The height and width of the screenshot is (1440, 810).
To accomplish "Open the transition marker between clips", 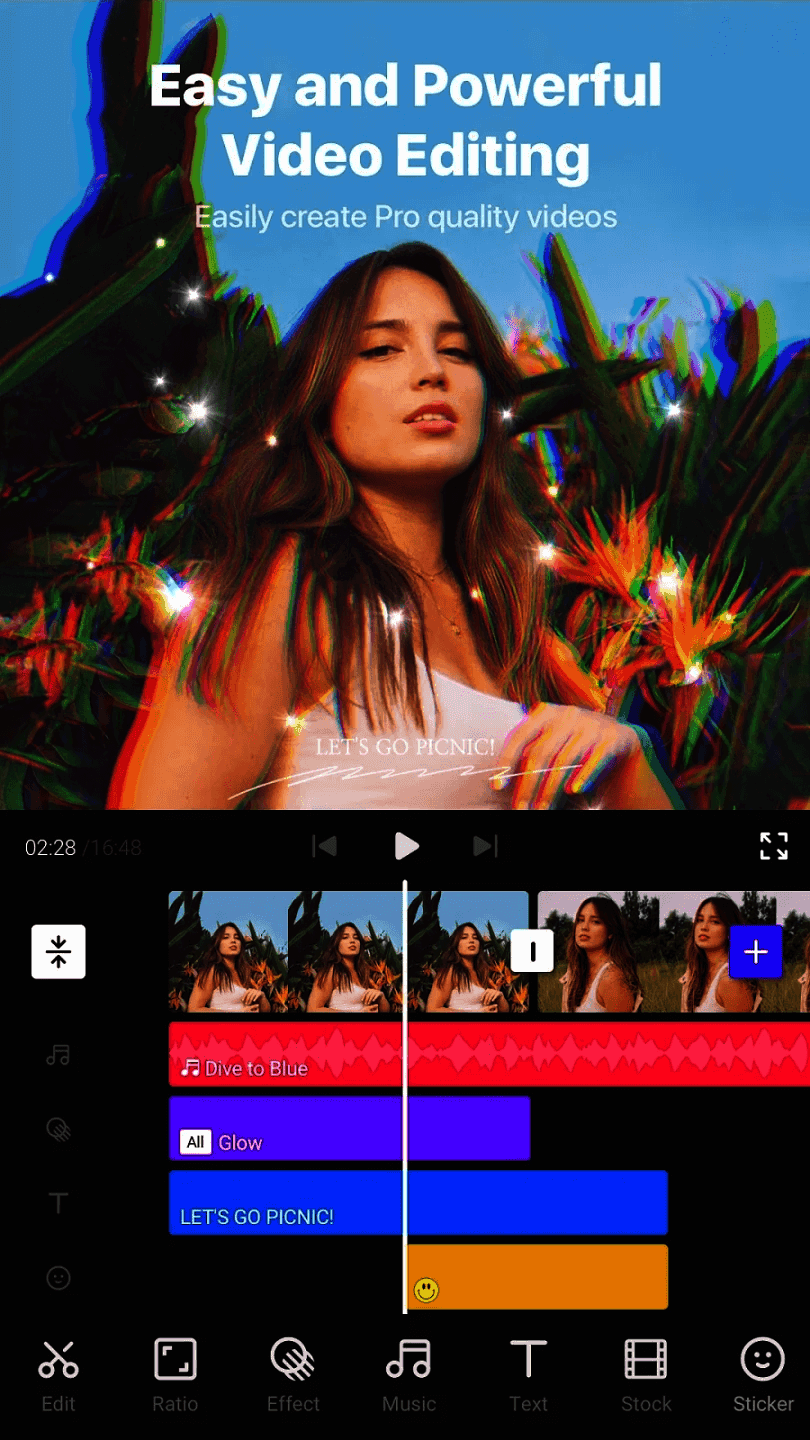I will pyautogui.click(x=532, y=951).
